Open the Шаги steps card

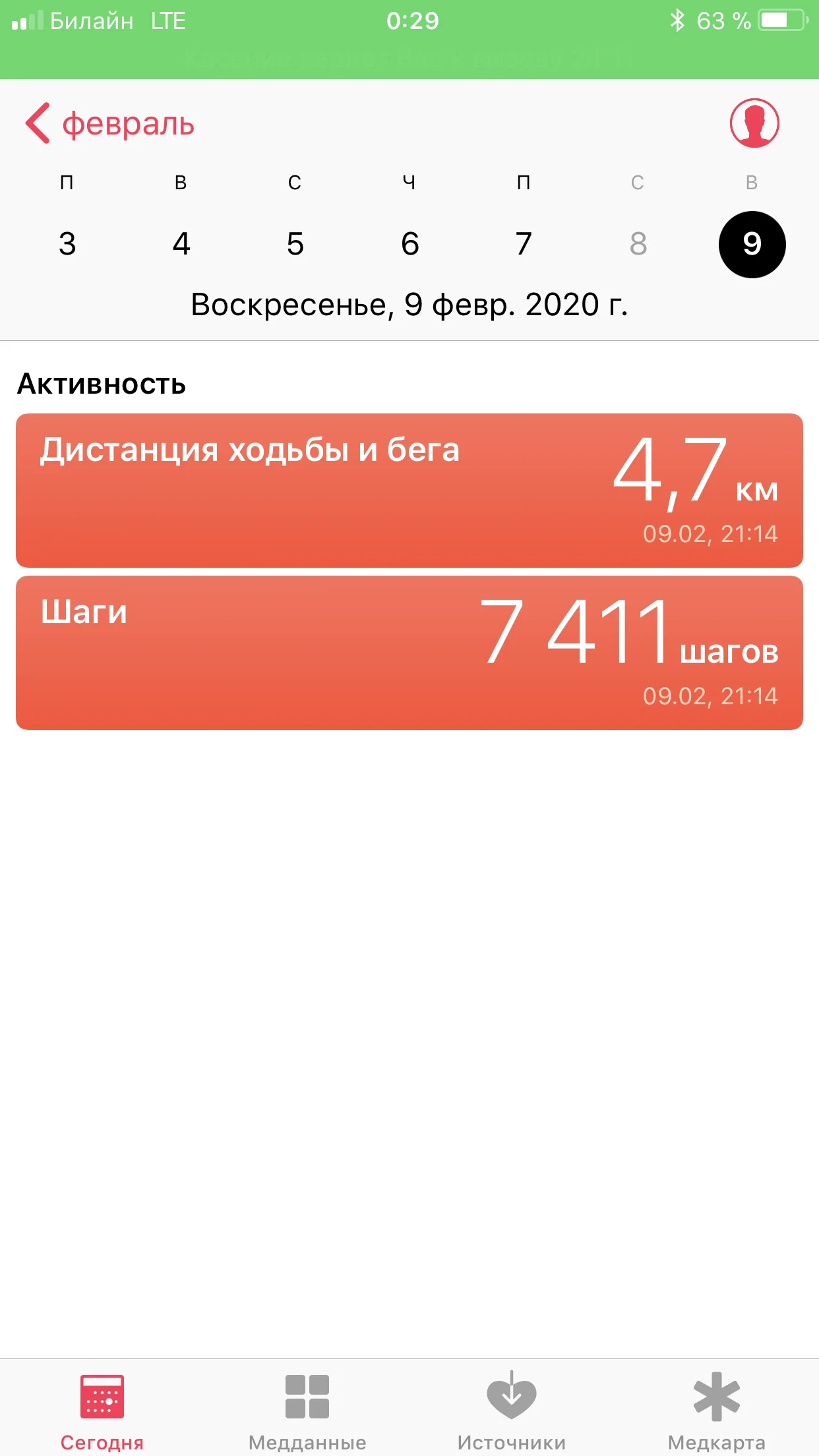click(x=409, y=652)
